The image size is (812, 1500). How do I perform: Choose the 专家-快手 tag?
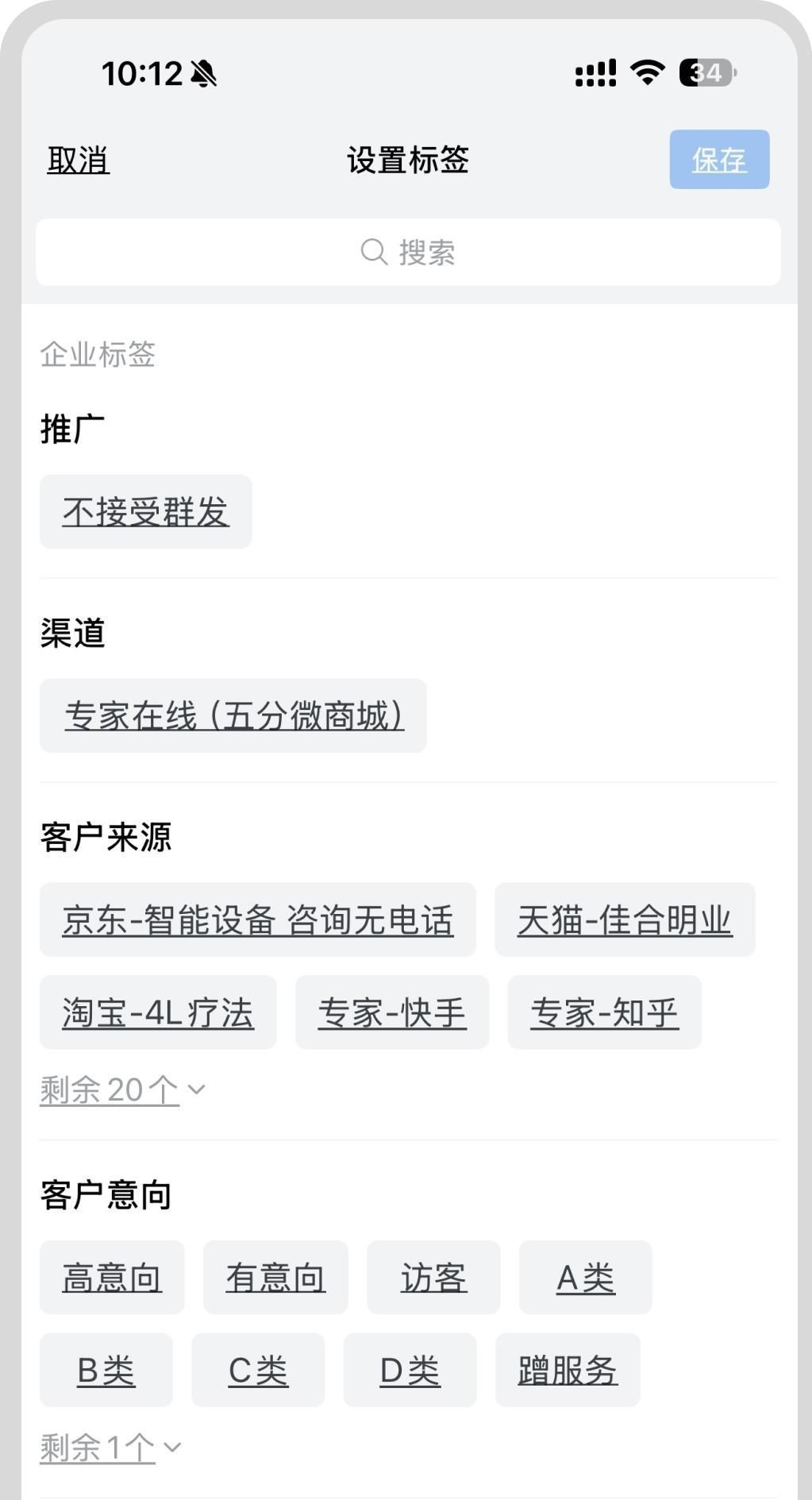pyautogui.click(x=392, y=1012)
